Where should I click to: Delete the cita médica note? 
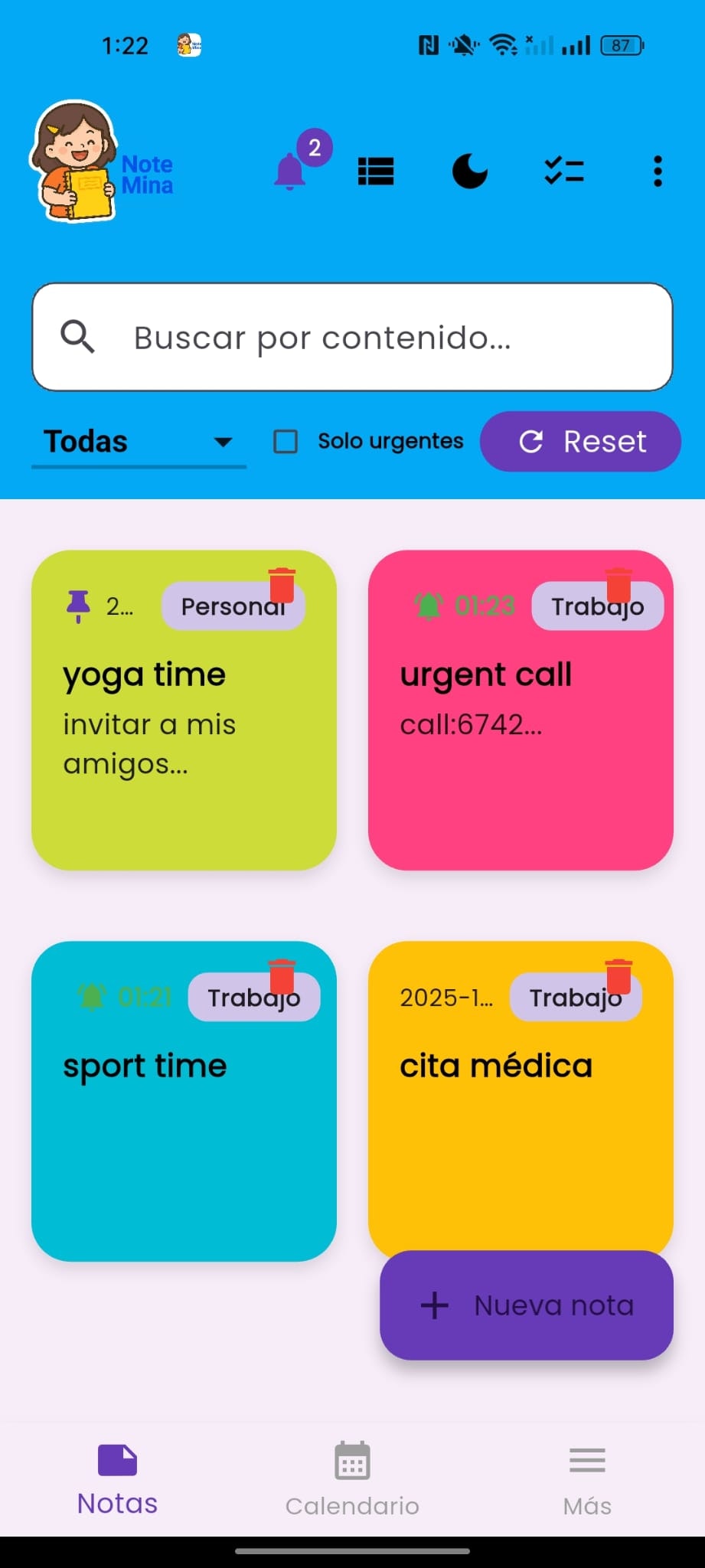tap(619, 977)
